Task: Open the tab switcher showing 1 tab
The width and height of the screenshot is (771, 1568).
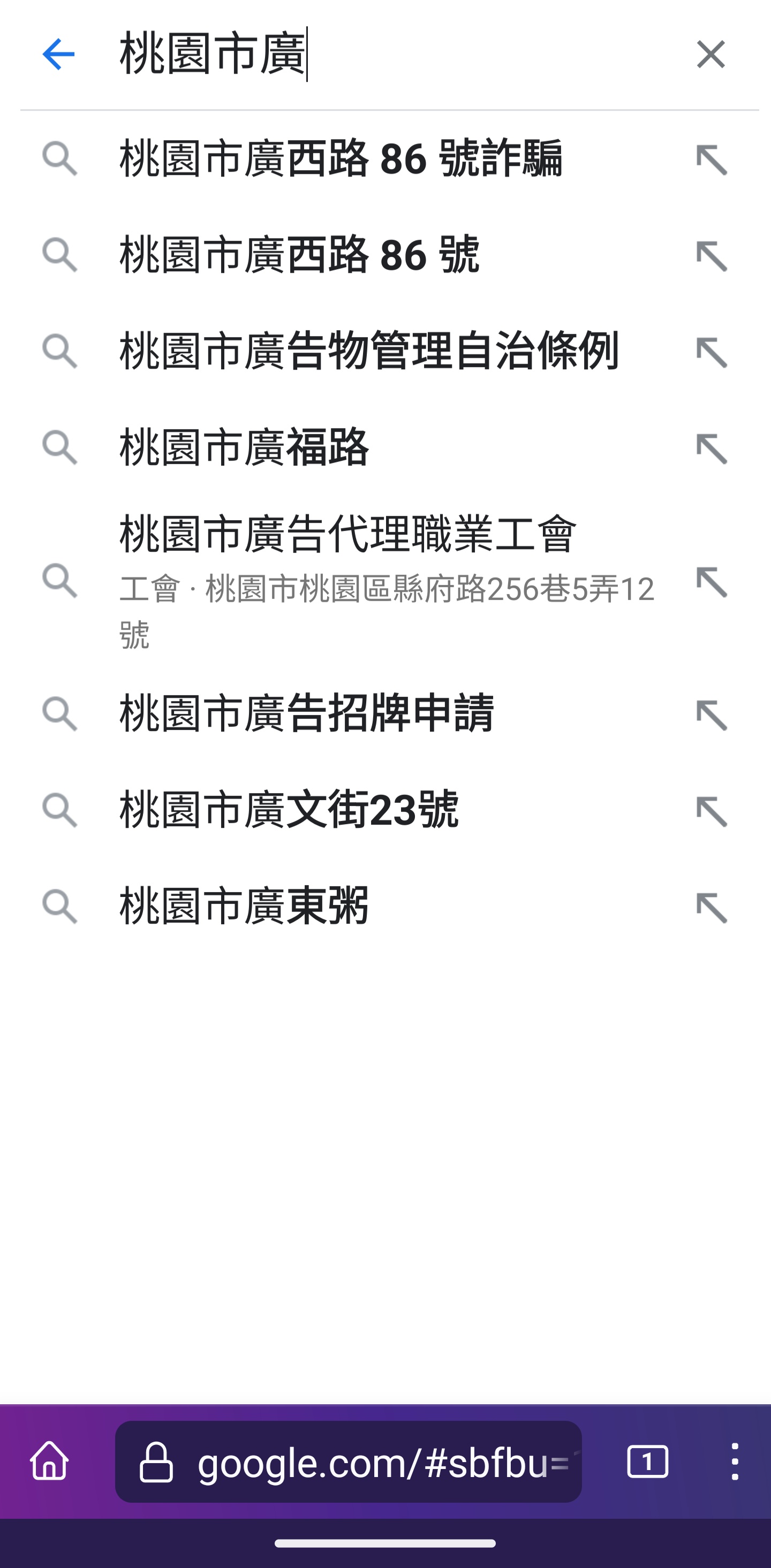Action: pos(647,1462)
